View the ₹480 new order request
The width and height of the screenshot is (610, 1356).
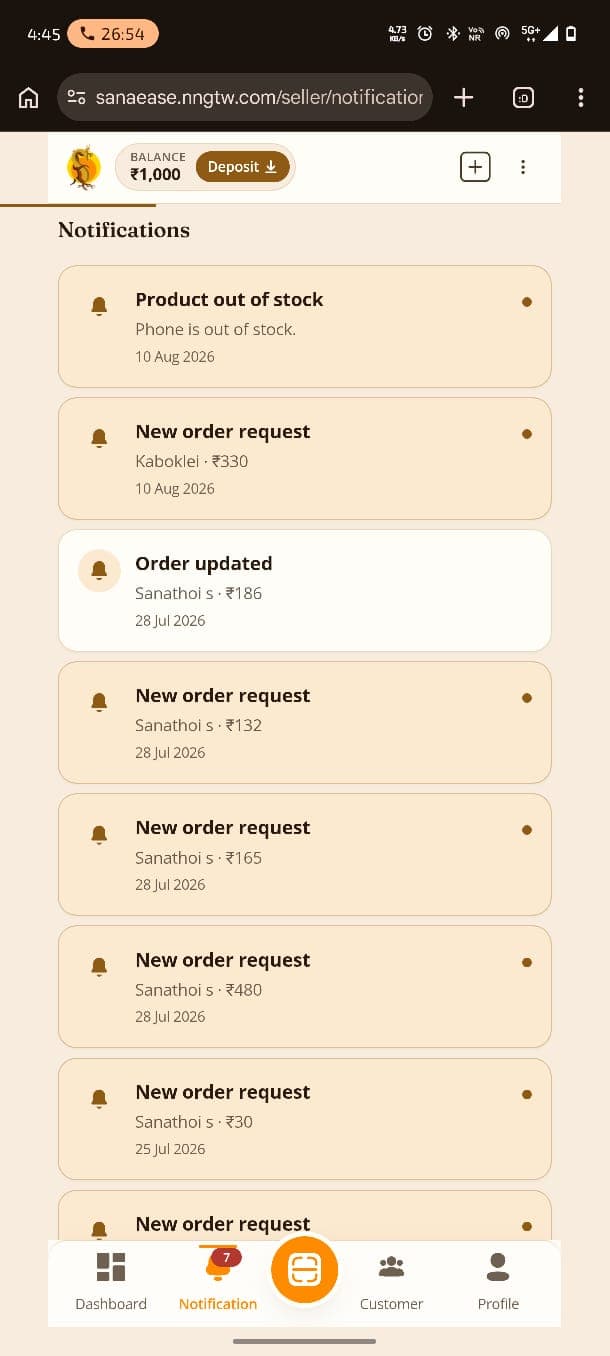click(x=305, y=986)
